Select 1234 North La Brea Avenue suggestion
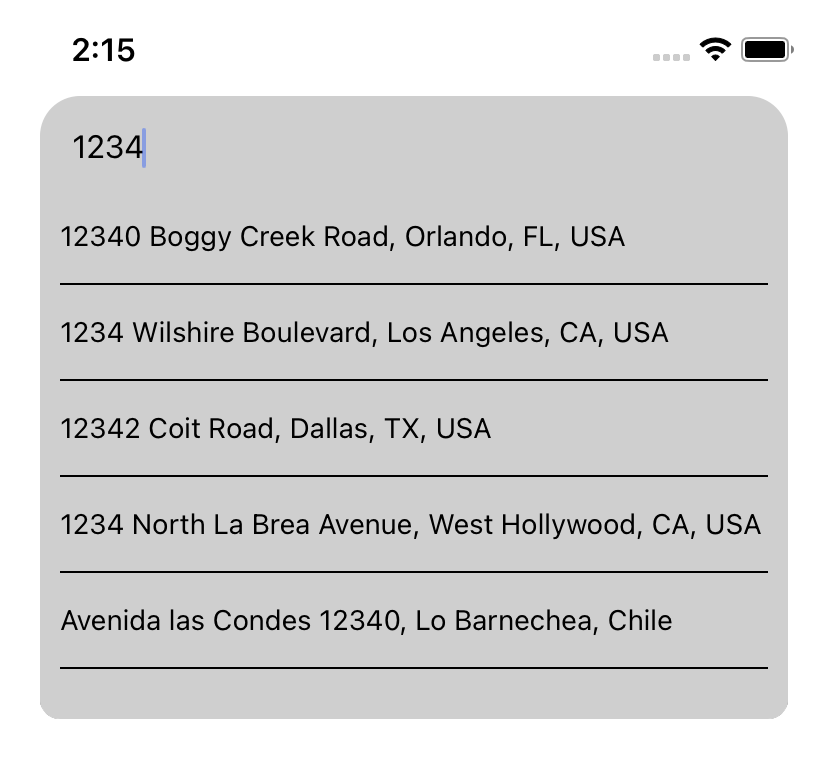 click(410, 525)
